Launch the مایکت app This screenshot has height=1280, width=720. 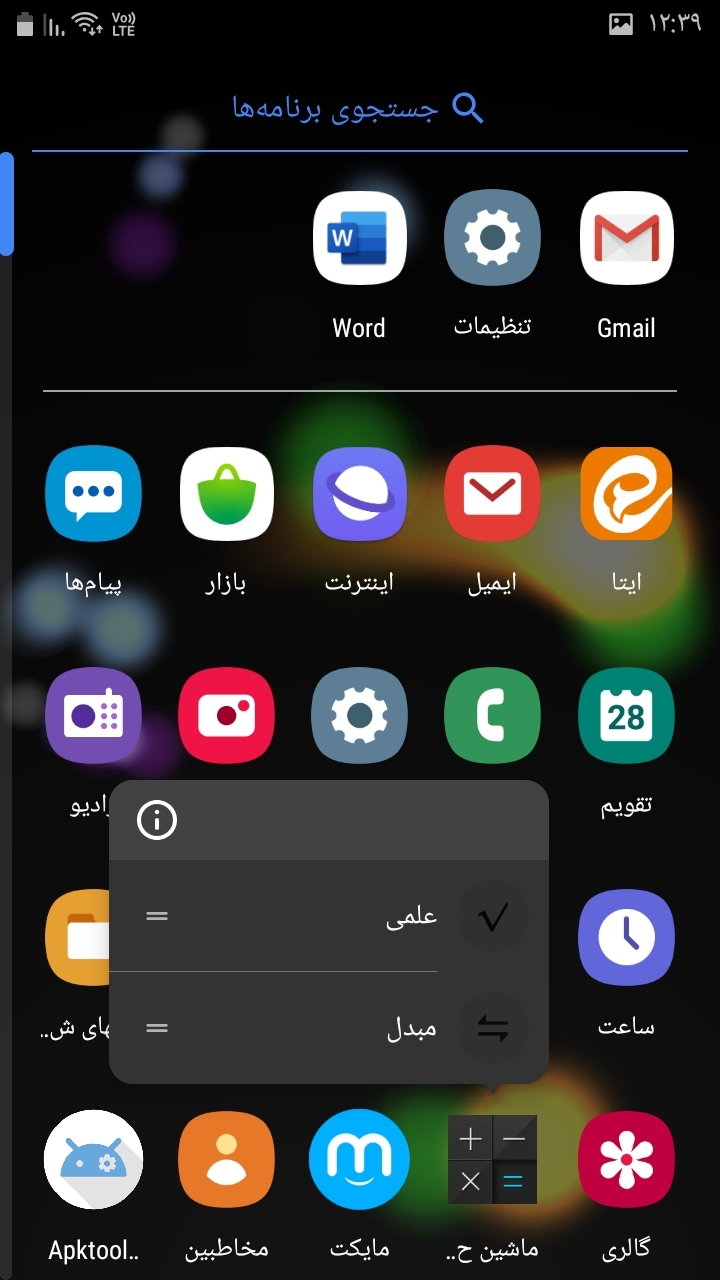(x=359, y=1160)
